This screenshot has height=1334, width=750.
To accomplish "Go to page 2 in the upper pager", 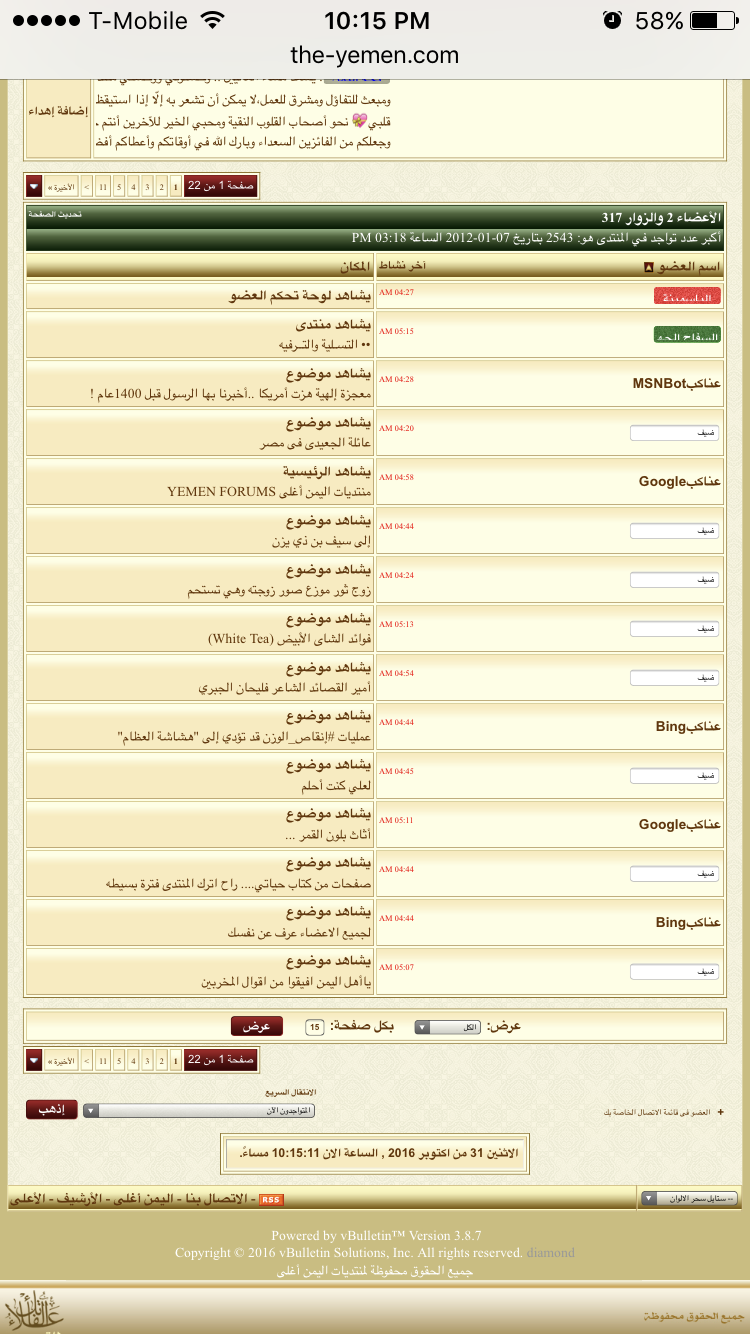I will coord(161,186).
